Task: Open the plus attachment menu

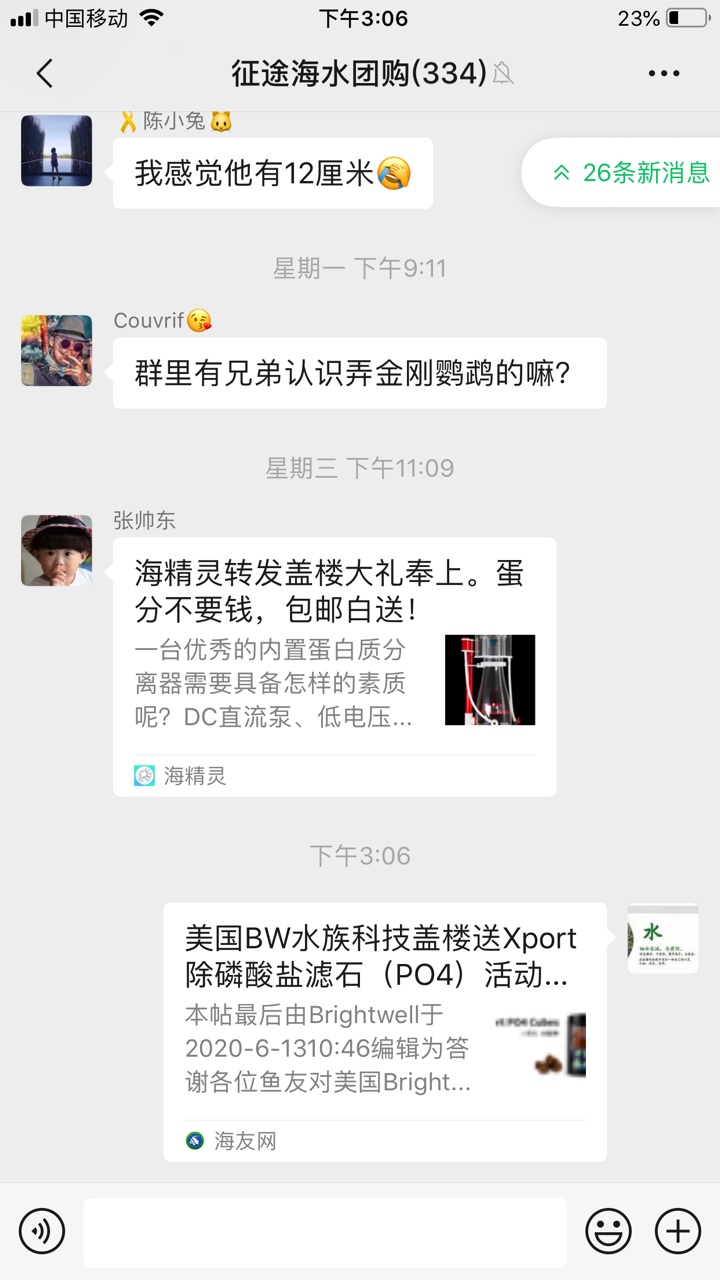Action: click(x=678, y=1231)
